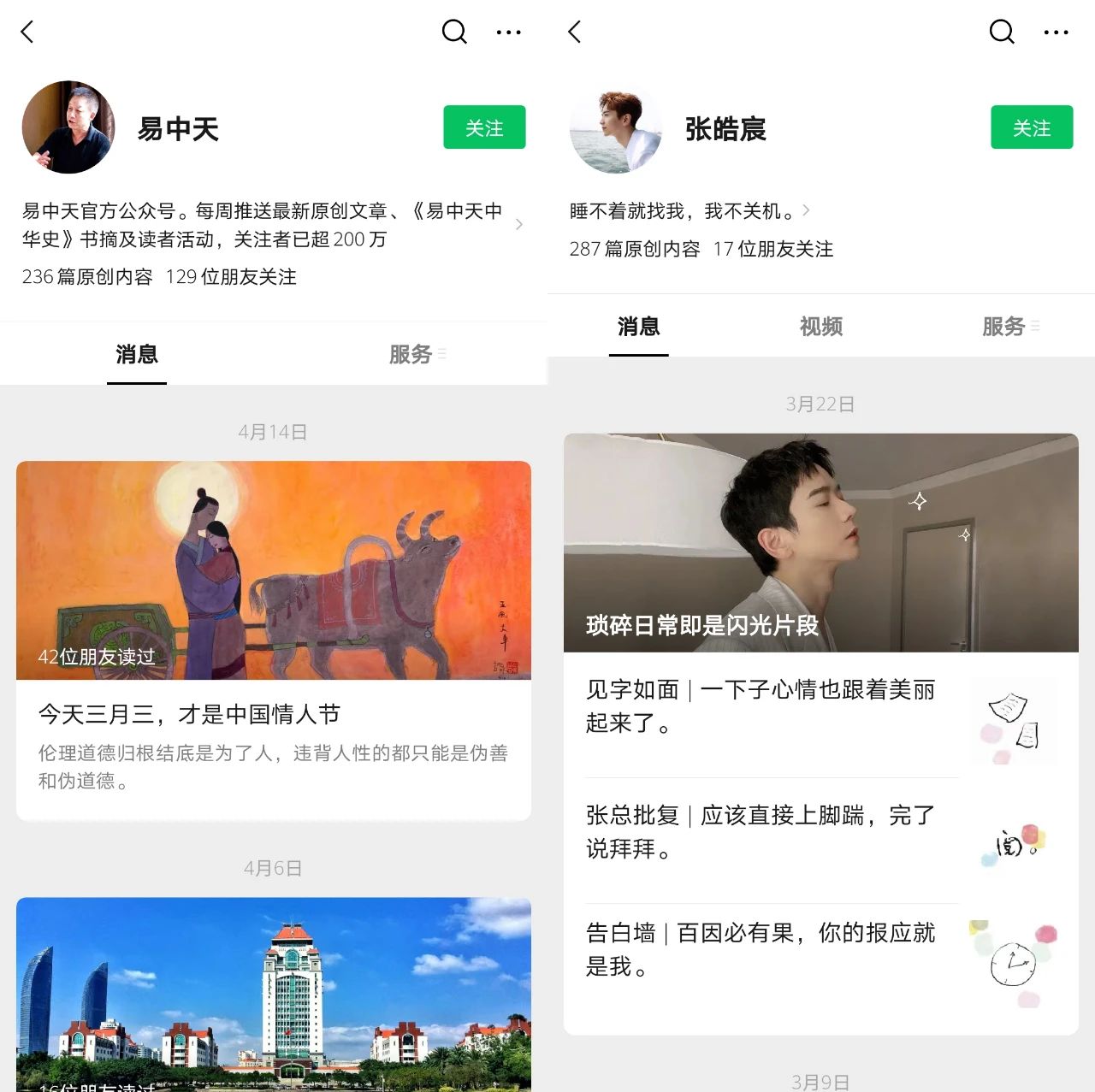Switch to 服务 tab on 易中天's page
Viewport: 1095px width, 1092px height.
click(411, 354)
